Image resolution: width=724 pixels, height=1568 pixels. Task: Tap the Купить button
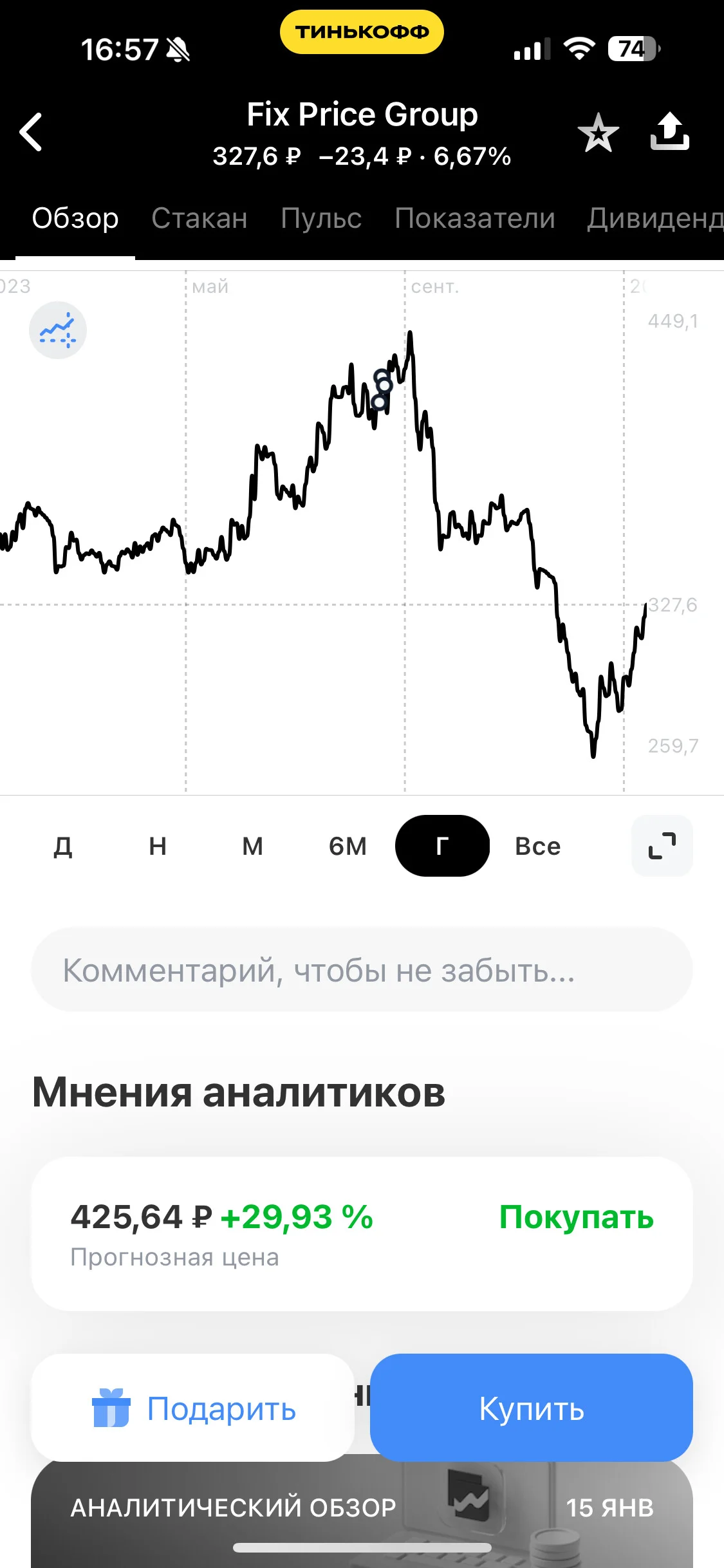tap(532, 1408)
